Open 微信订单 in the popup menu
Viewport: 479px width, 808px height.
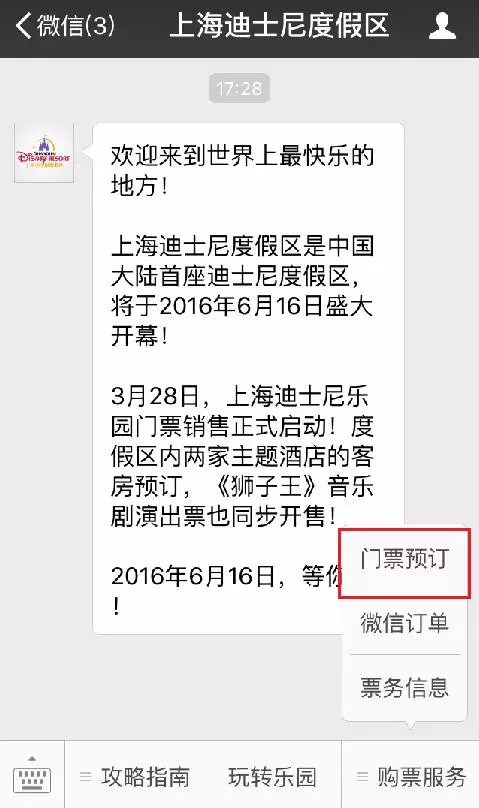404,623
